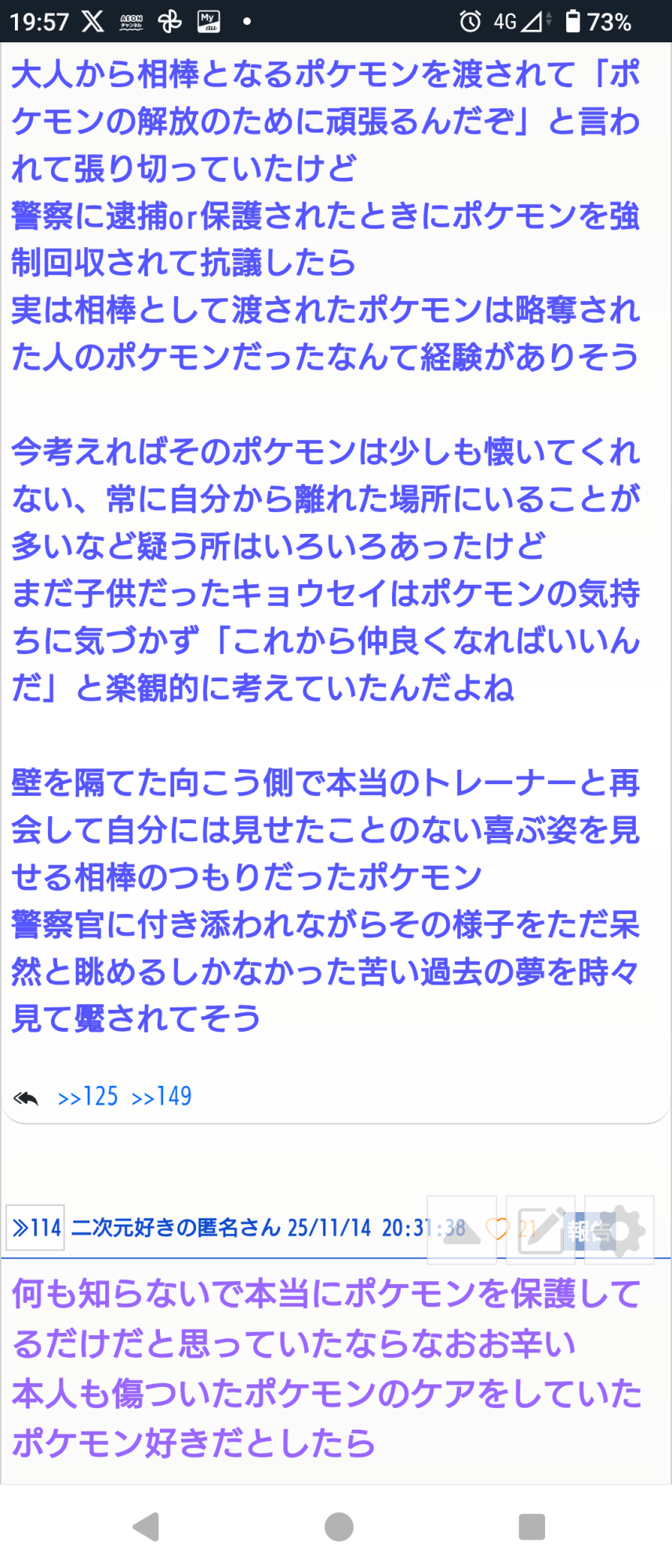Open reply link >>149
Image resolution: width=672 pixels, height=1568 pixels.
click(162, 1096)
